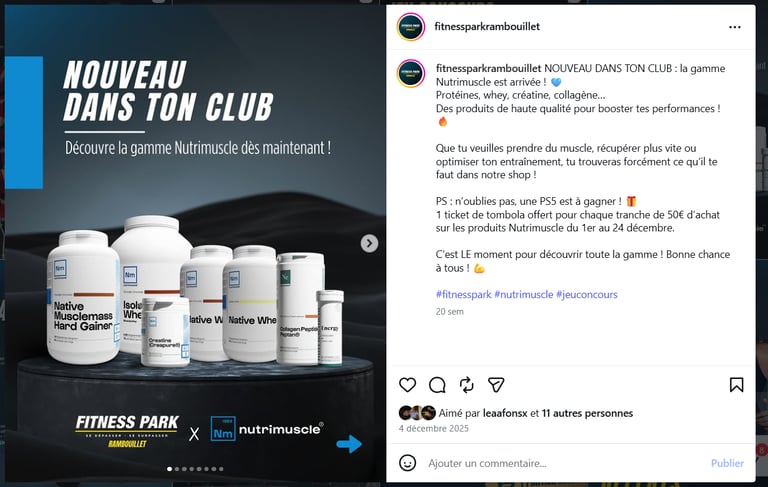View leaafonsx's profile from likes
This screenshot has height=487, width=768.
coord(505,413)
